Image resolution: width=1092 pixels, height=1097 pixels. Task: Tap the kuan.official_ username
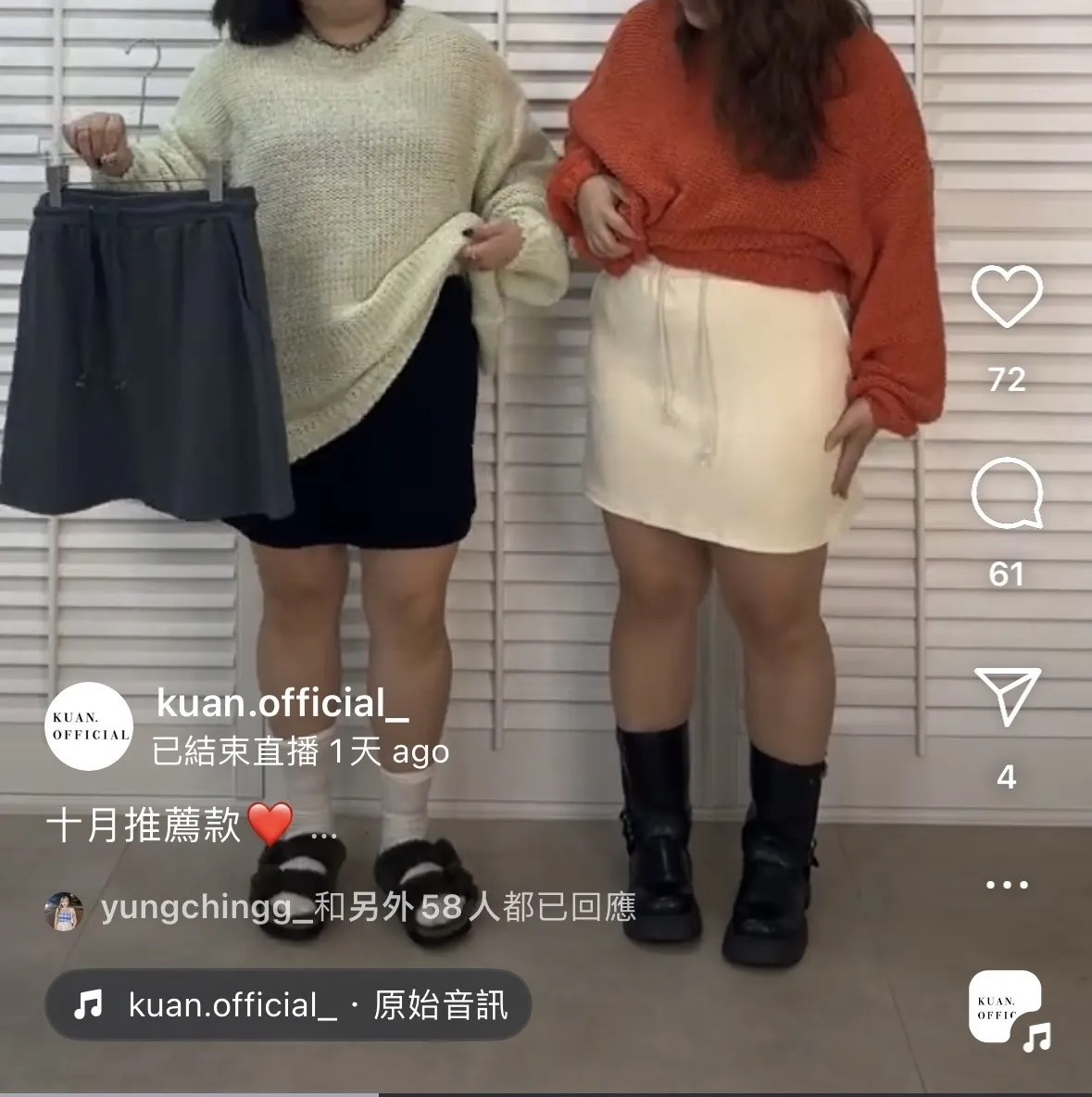(282, 702)
